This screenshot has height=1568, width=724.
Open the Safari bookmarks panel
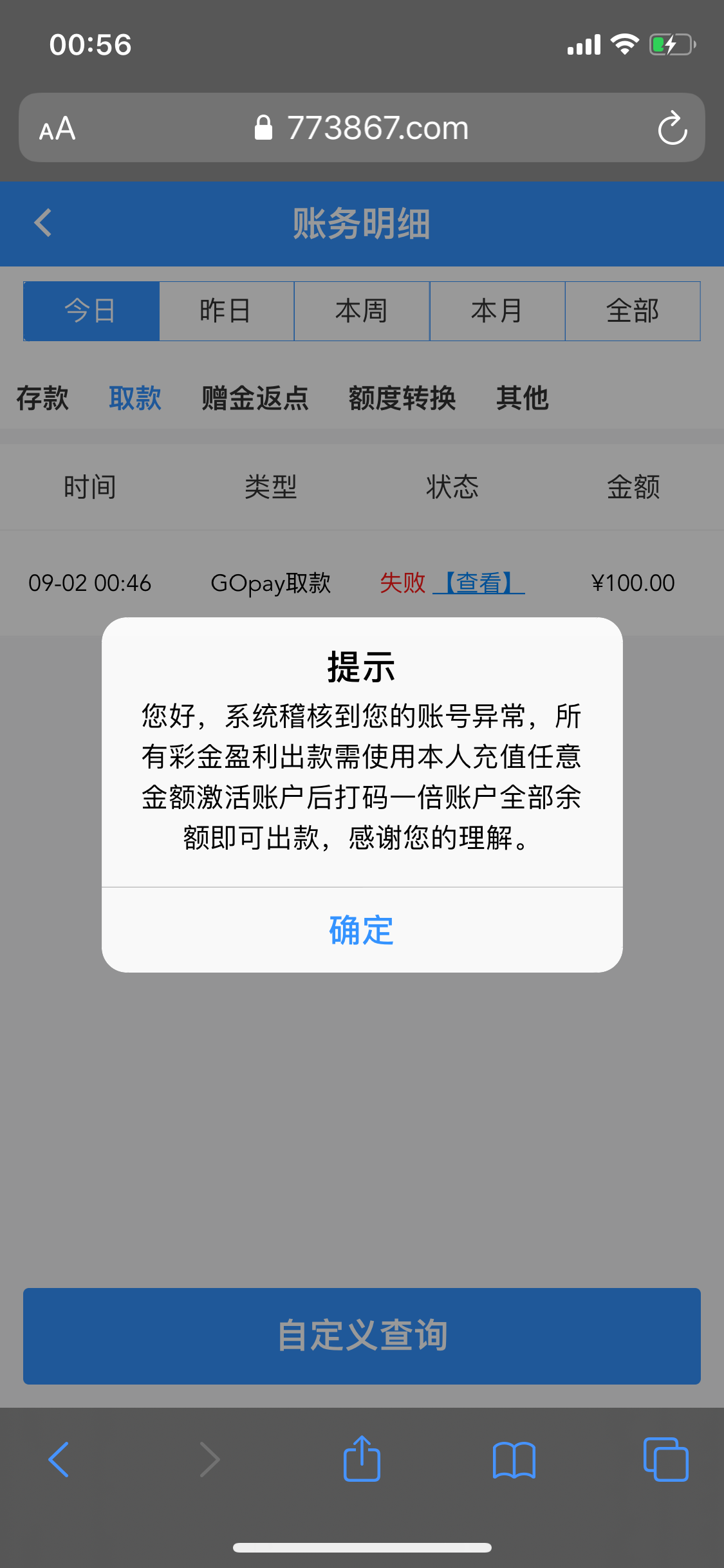tap(514, 1459)
